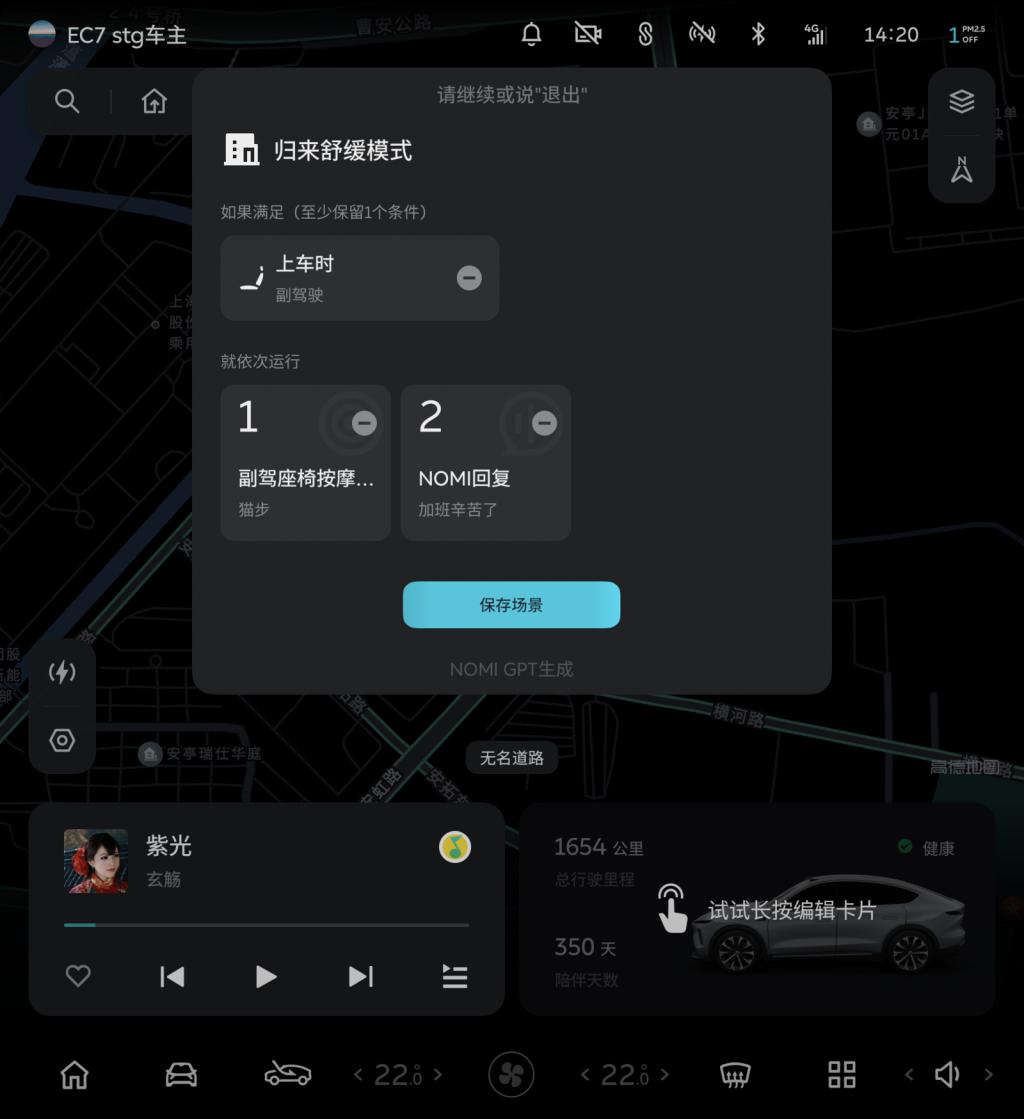Turn on the windshield defroster
The height and width of the screenshot is (1119, 1024).
pos(735,1075)
